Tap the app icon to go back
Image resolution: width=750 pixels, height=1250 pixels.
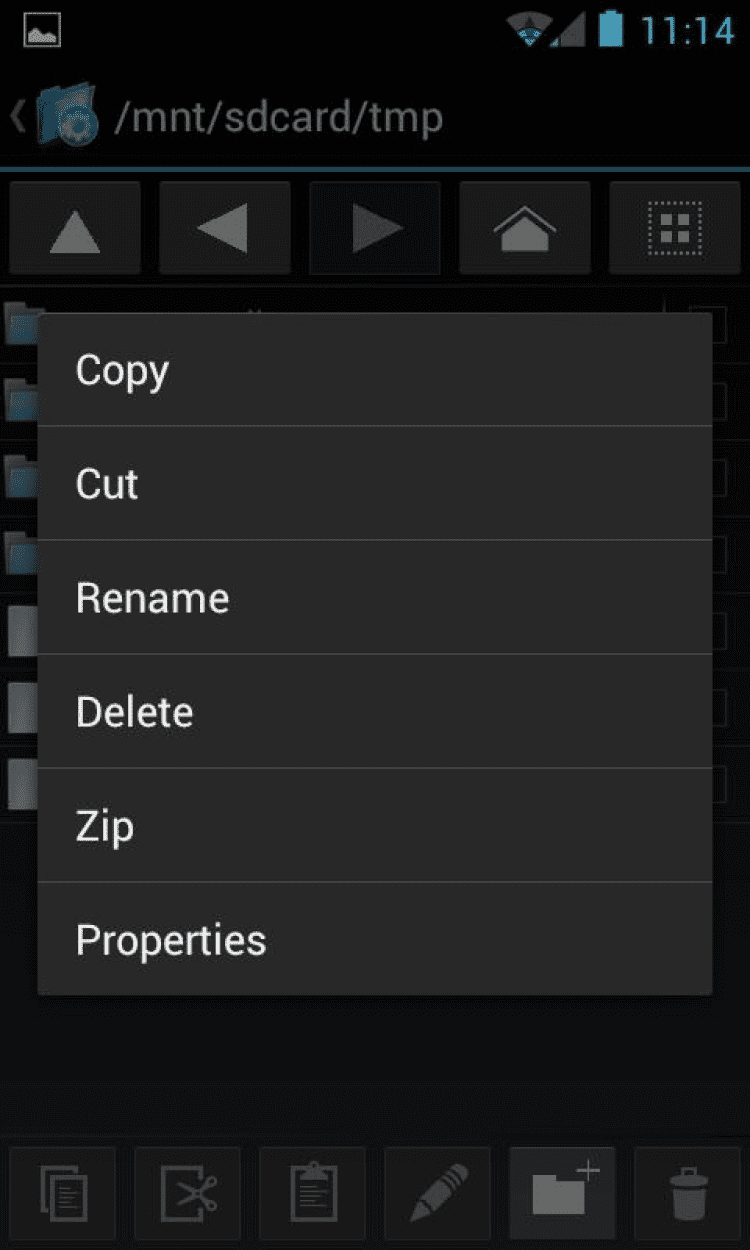[60, 117]
